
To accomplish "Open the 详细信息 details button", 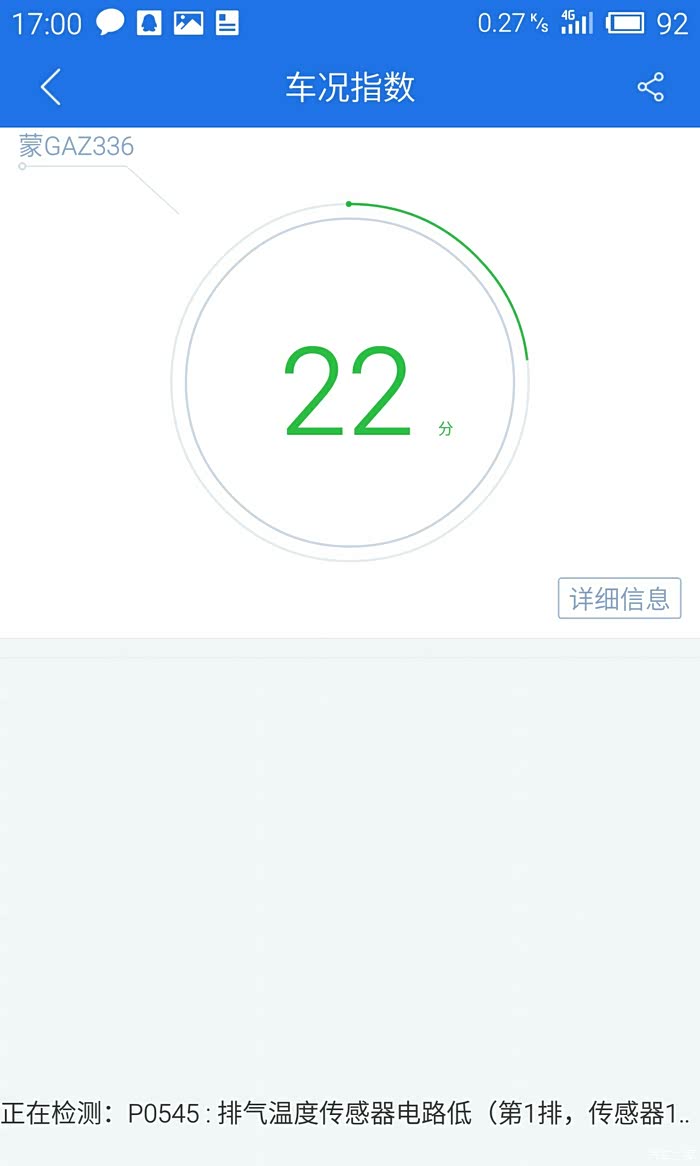I will [x=620, y=598].
